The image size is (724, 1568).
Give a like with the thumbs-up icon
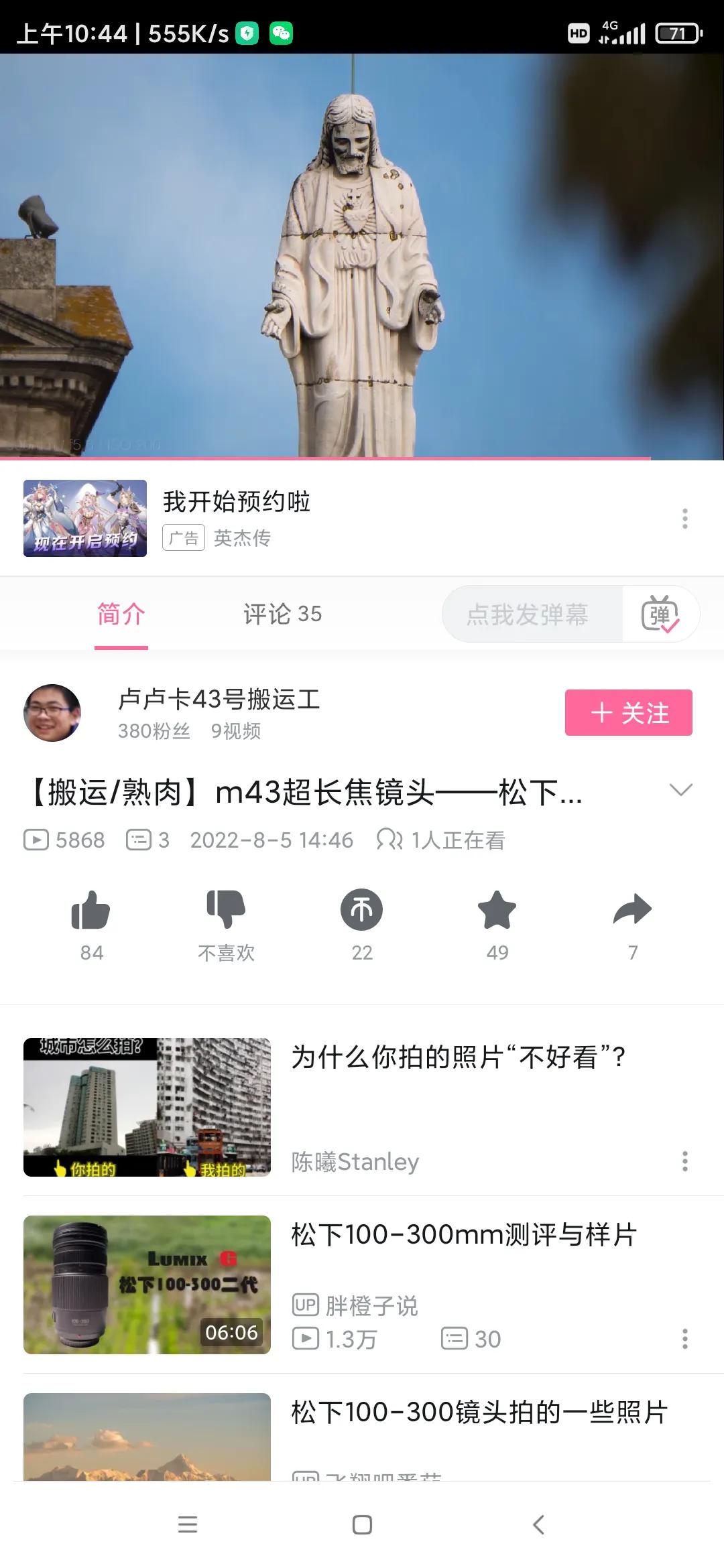point(91,911)
